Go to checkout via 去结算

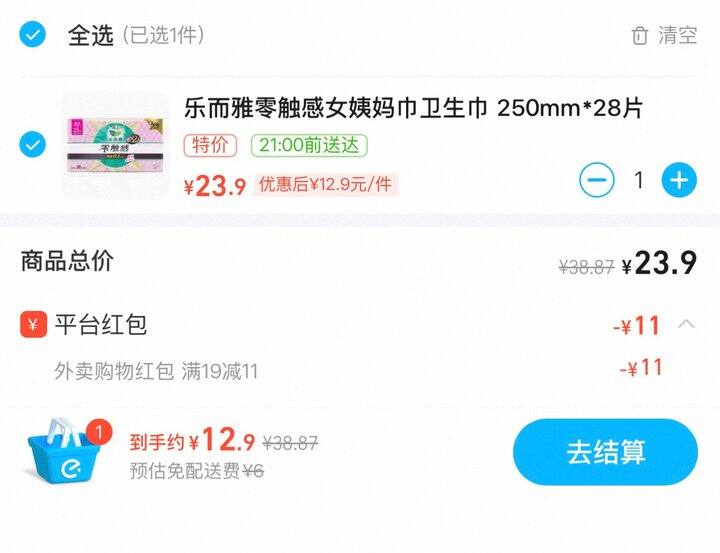(x=605, y=452)
